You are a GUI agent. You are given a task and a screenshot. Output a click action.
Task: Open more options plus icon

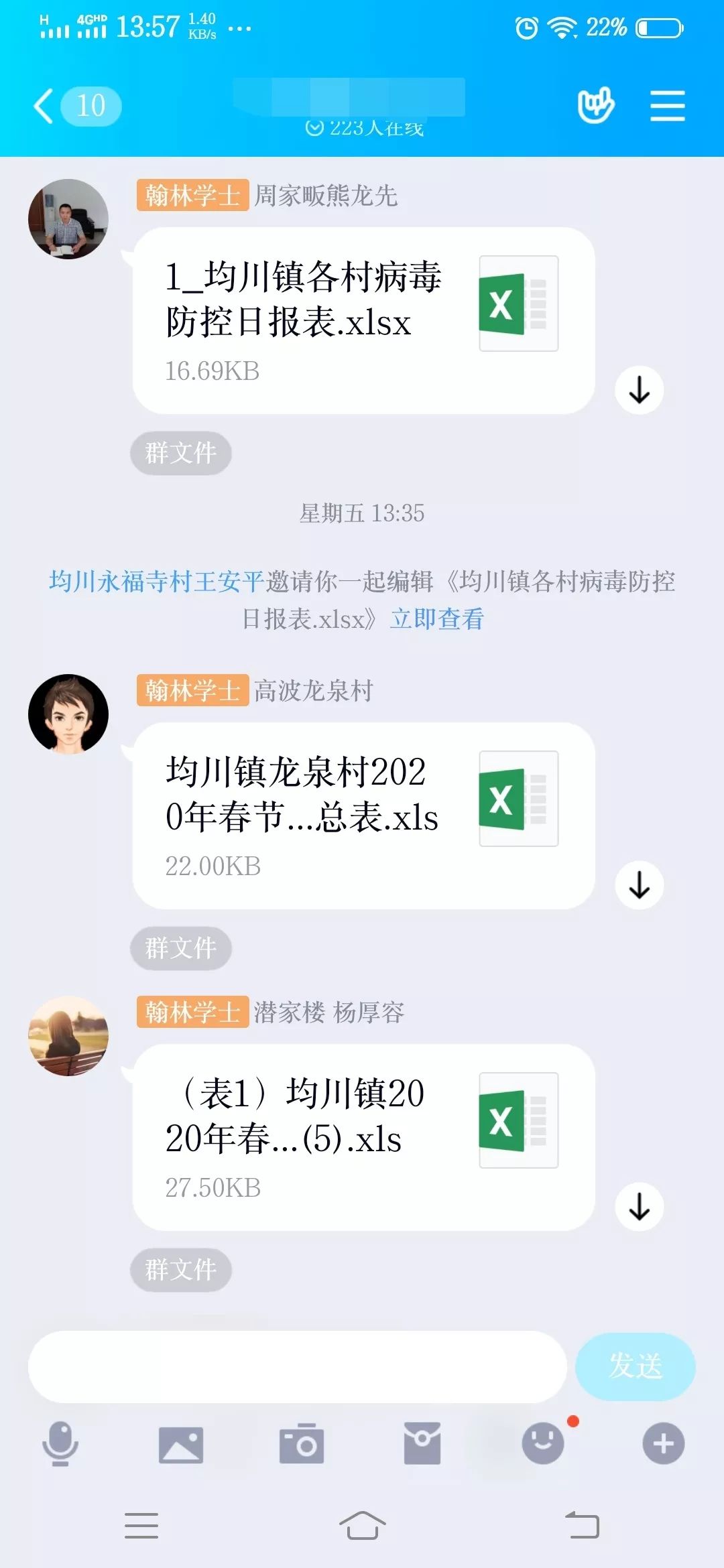[x=663, y=1443]
